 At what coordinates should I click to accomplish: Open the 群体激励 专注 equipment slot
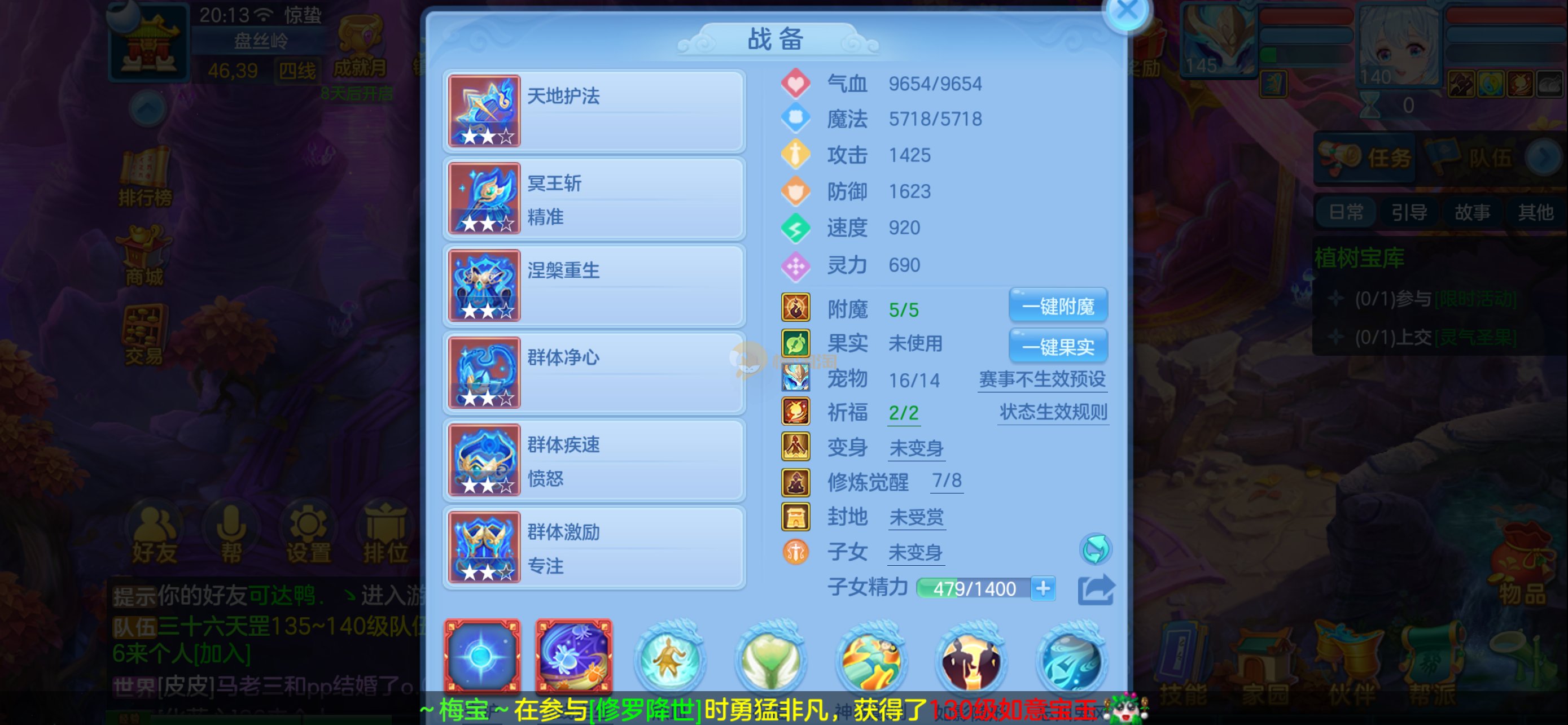click(x=594, y=547)
